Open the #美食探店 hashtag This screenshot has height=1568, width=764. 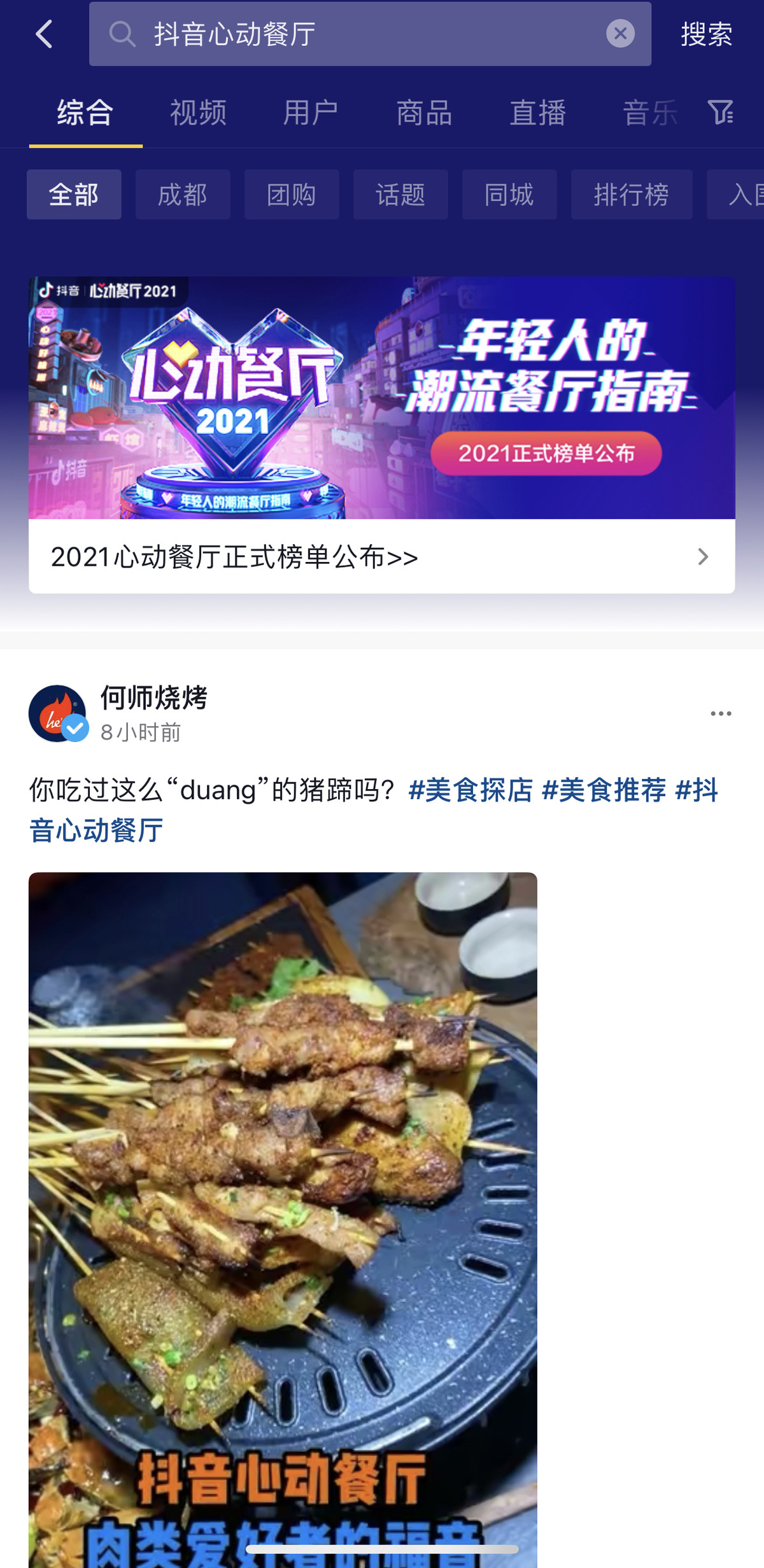coord(470,790)
